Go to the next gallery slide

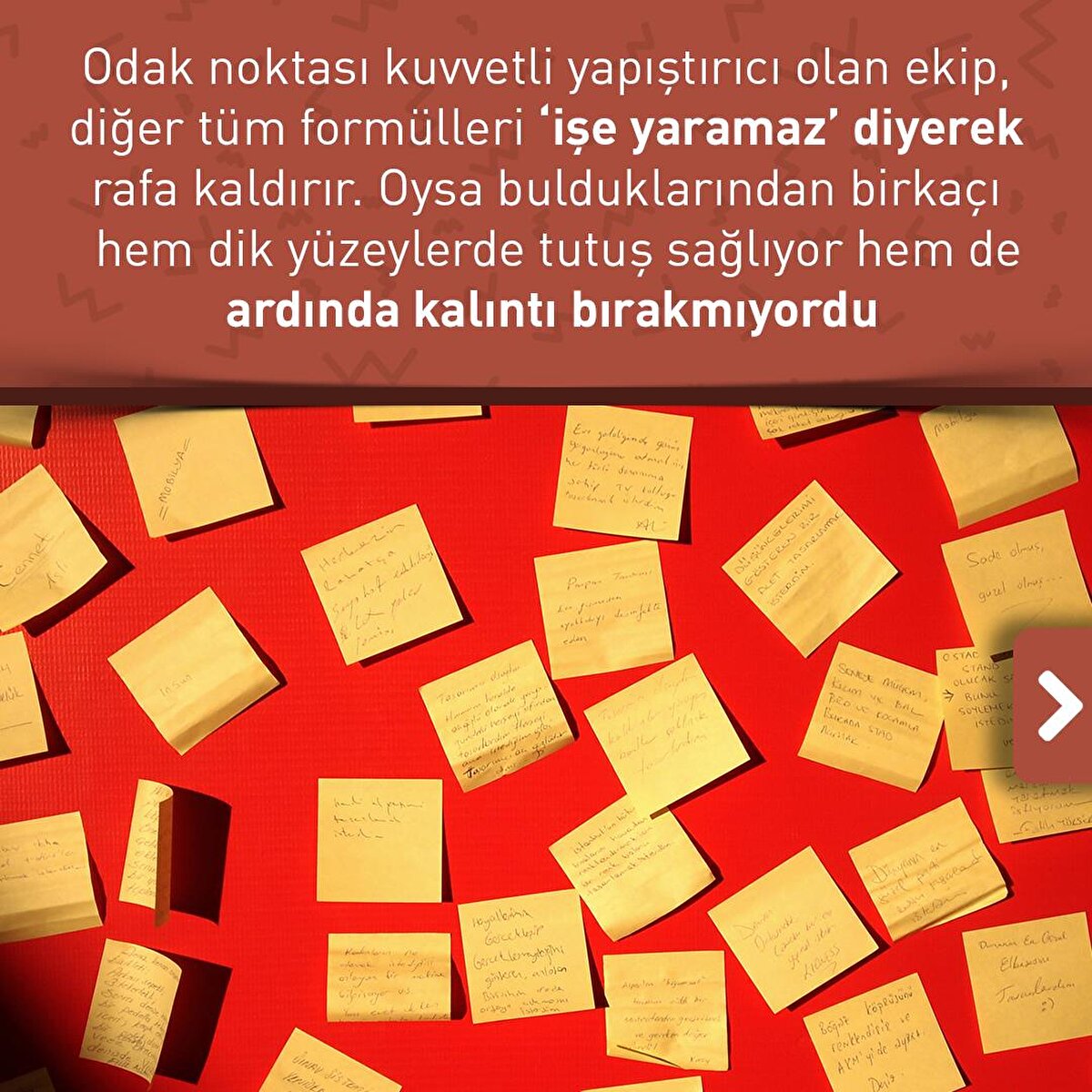(1058, 705)
